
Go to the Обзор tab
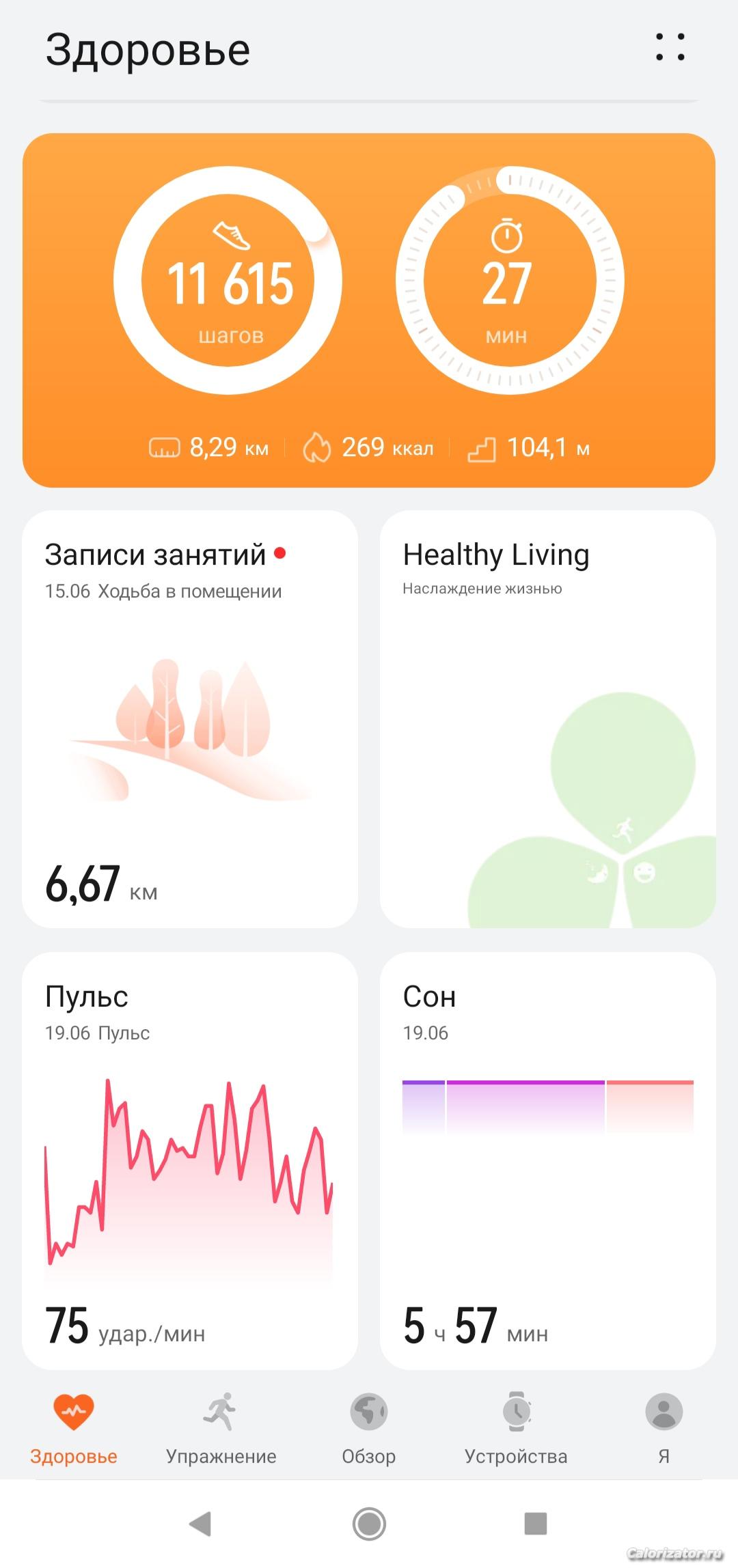point(369,1429)
